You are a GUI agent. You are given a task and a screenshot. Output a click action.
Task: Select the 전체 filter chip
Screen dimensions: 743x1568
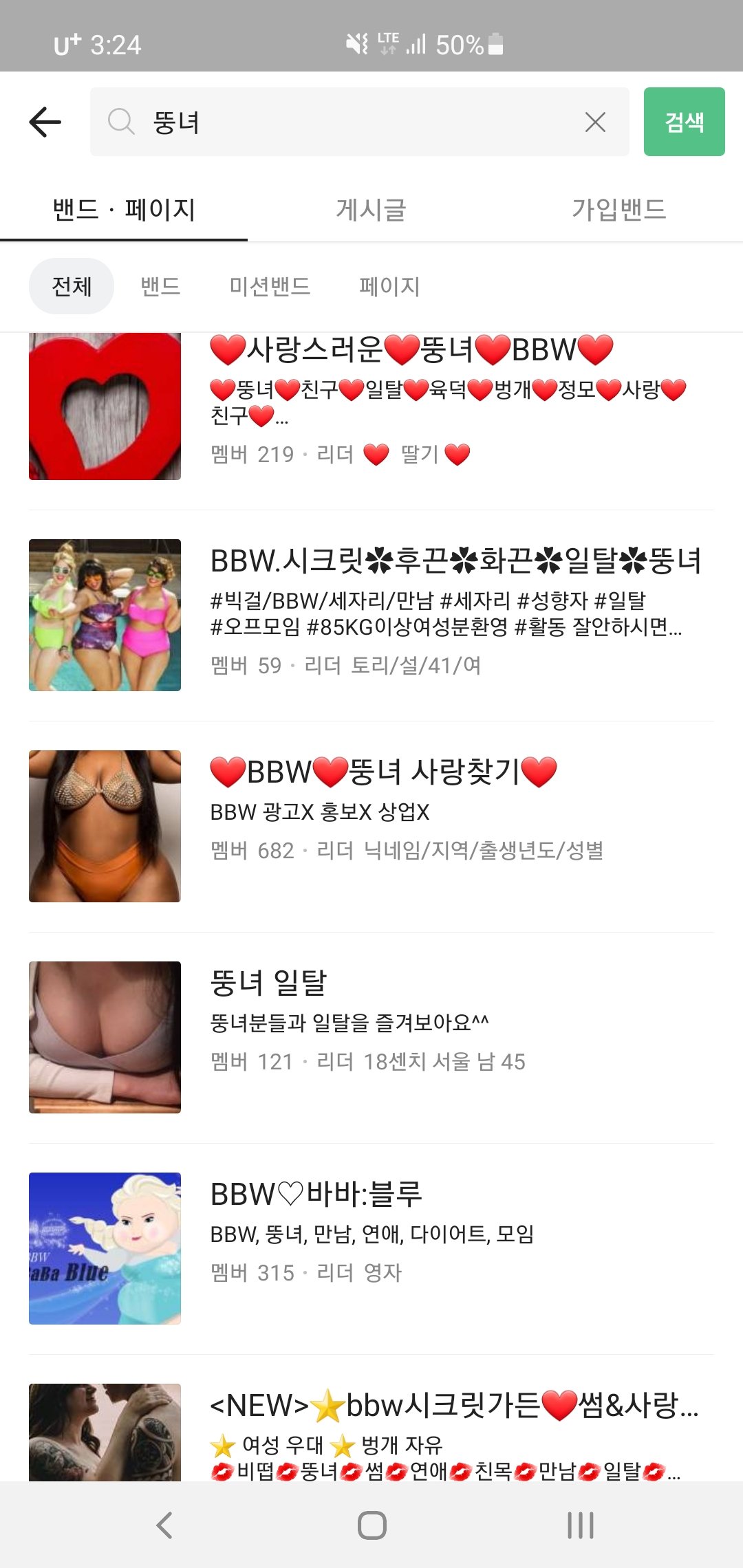click(72, 286)
